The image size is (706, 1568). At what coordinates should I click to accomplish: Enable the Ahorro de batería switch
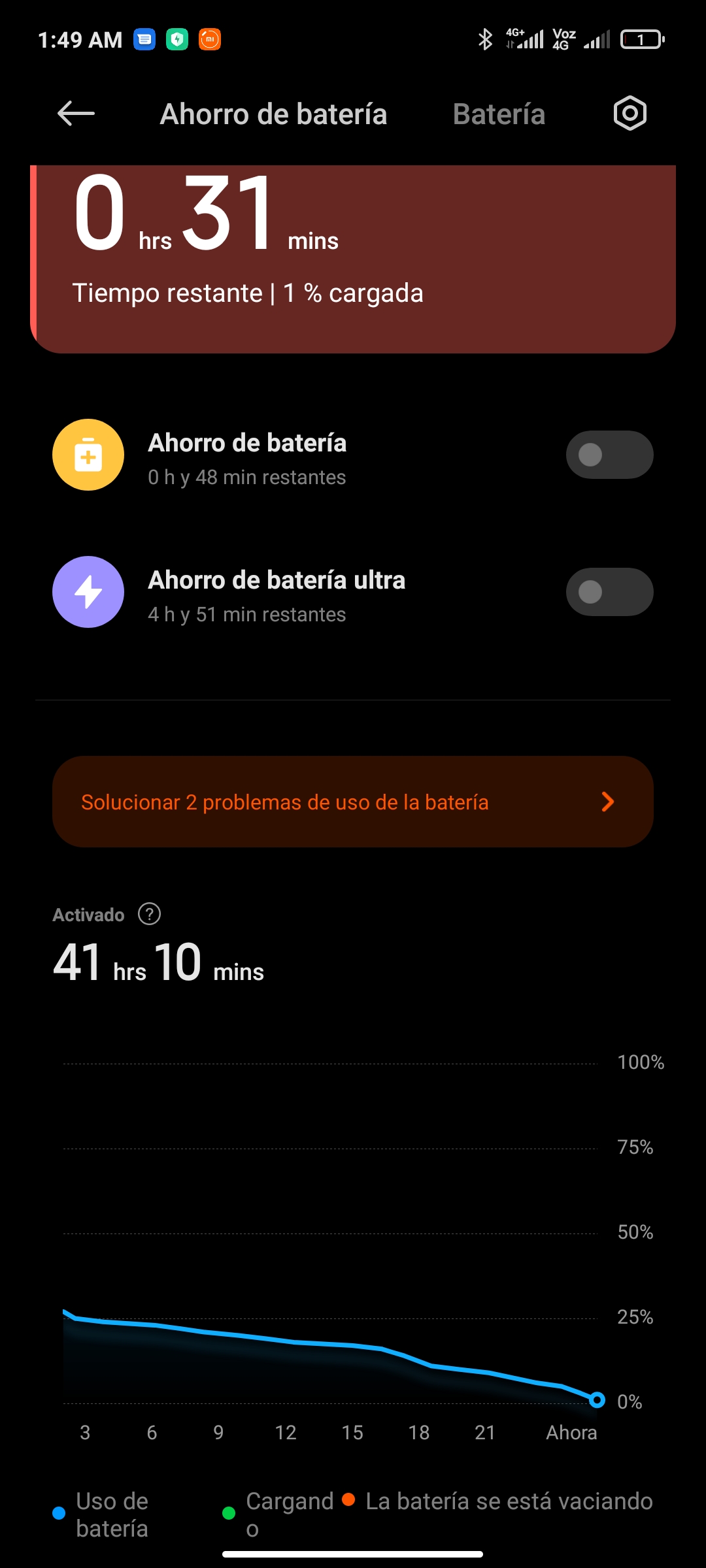(x=609, y=455)
